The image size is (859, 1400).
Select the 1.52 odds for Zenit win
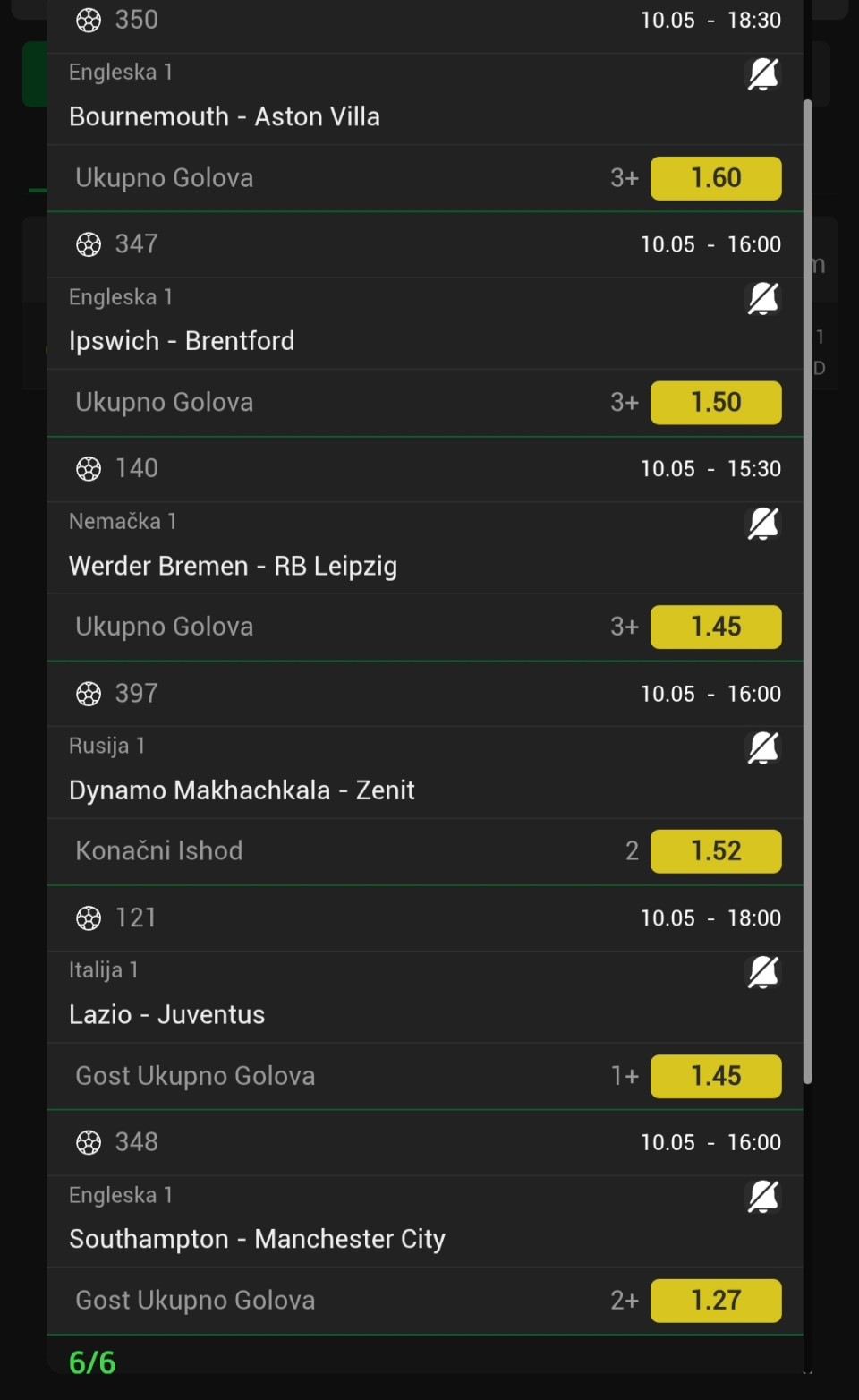click(x=716, y=851)
